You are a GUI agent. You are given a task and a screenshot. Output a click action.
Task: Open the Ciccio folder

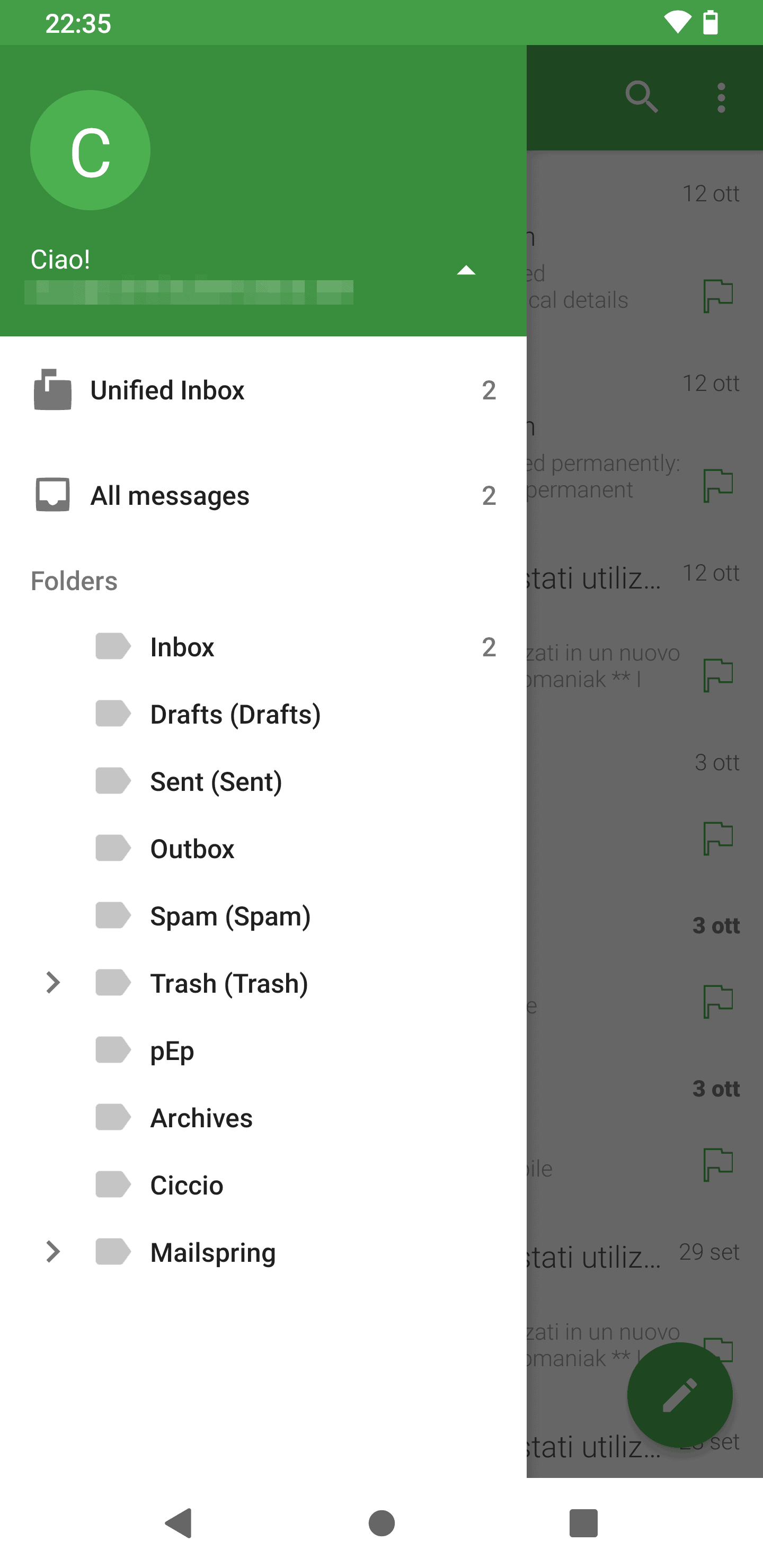click(x=263, y=1185)
